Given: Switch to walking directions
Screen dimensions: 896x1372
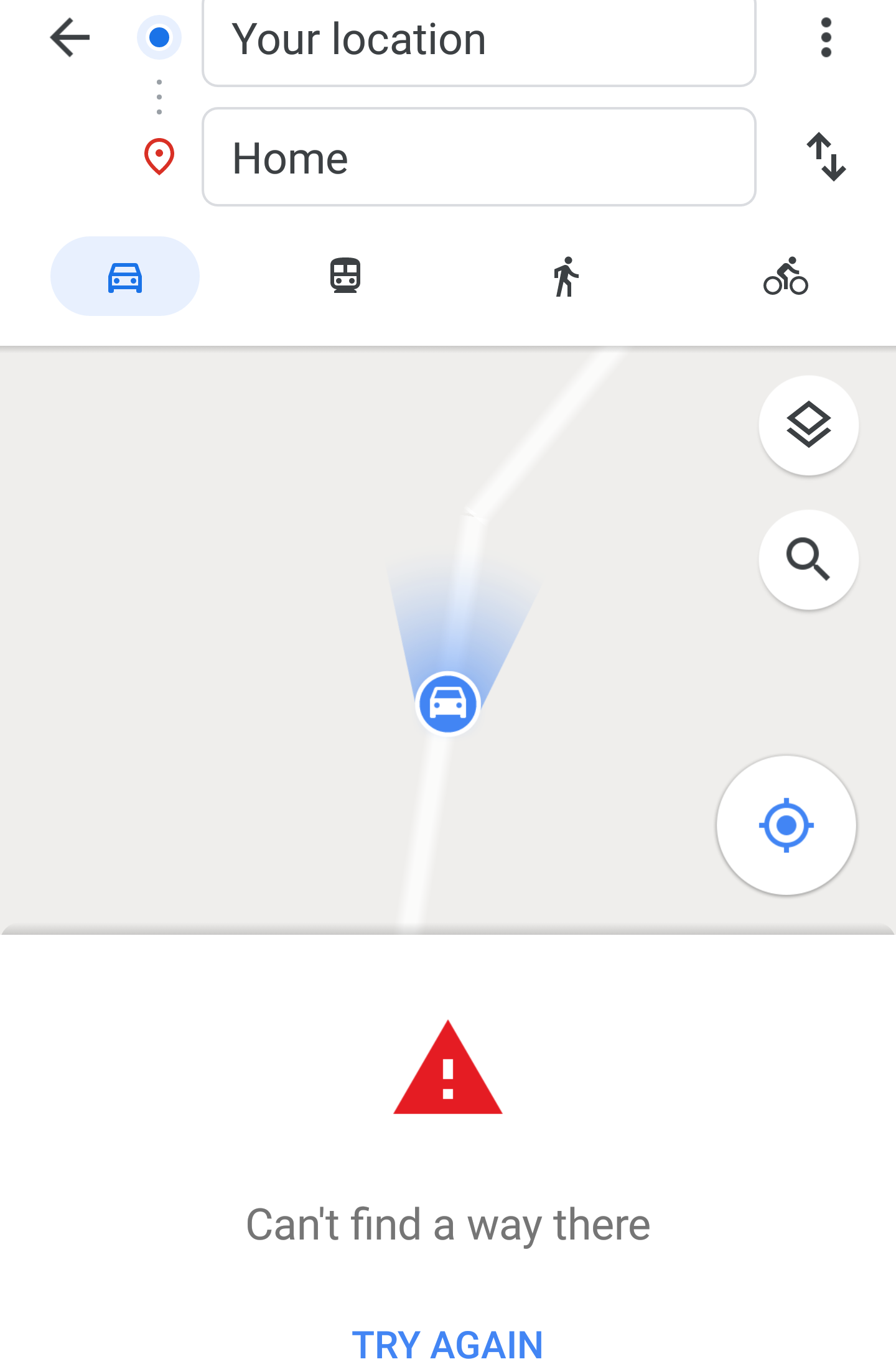Looking at the screenshot, I should pos(566,277).
